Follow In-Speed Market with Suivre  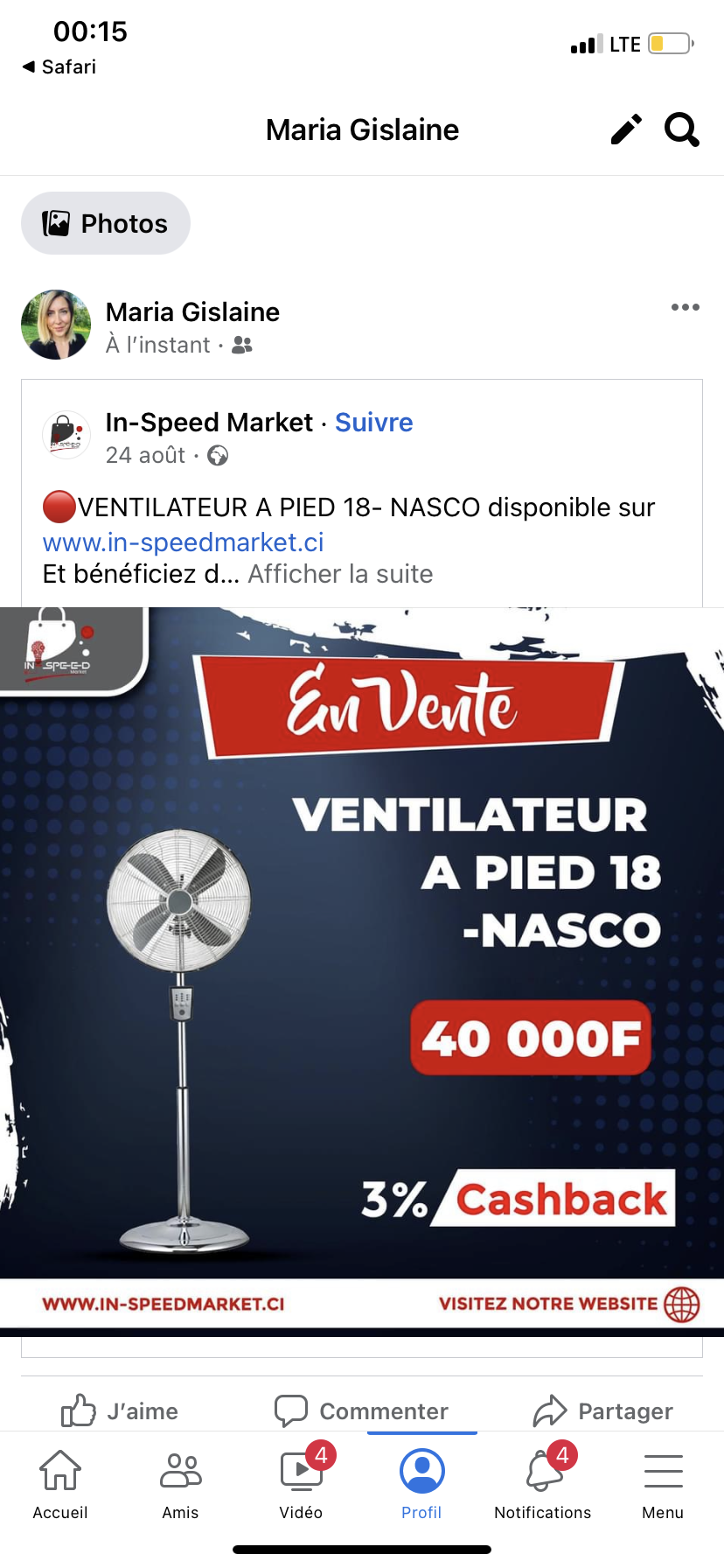pyautogui.click(x=373, y=423)
